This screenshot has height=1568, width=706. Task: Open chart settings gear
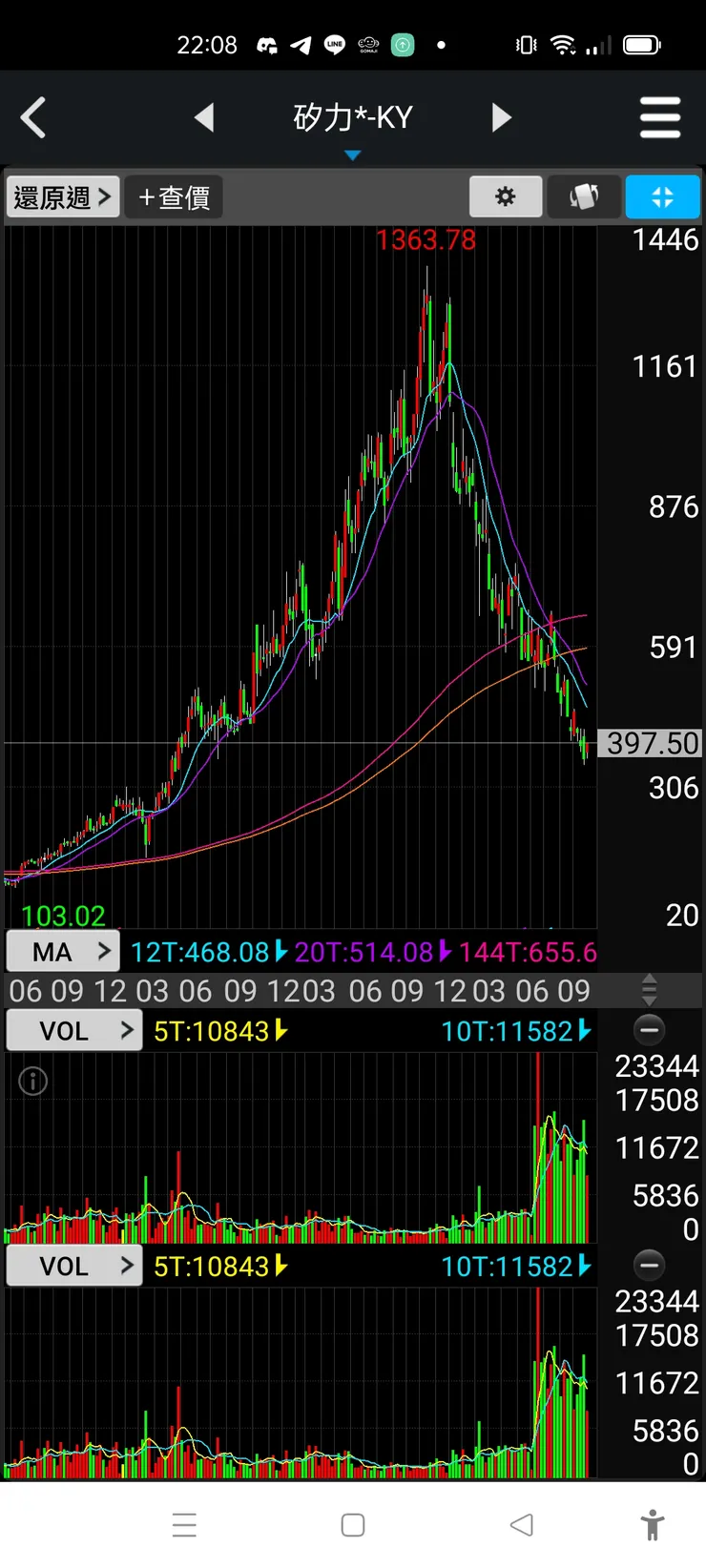[x=506, y=197]
